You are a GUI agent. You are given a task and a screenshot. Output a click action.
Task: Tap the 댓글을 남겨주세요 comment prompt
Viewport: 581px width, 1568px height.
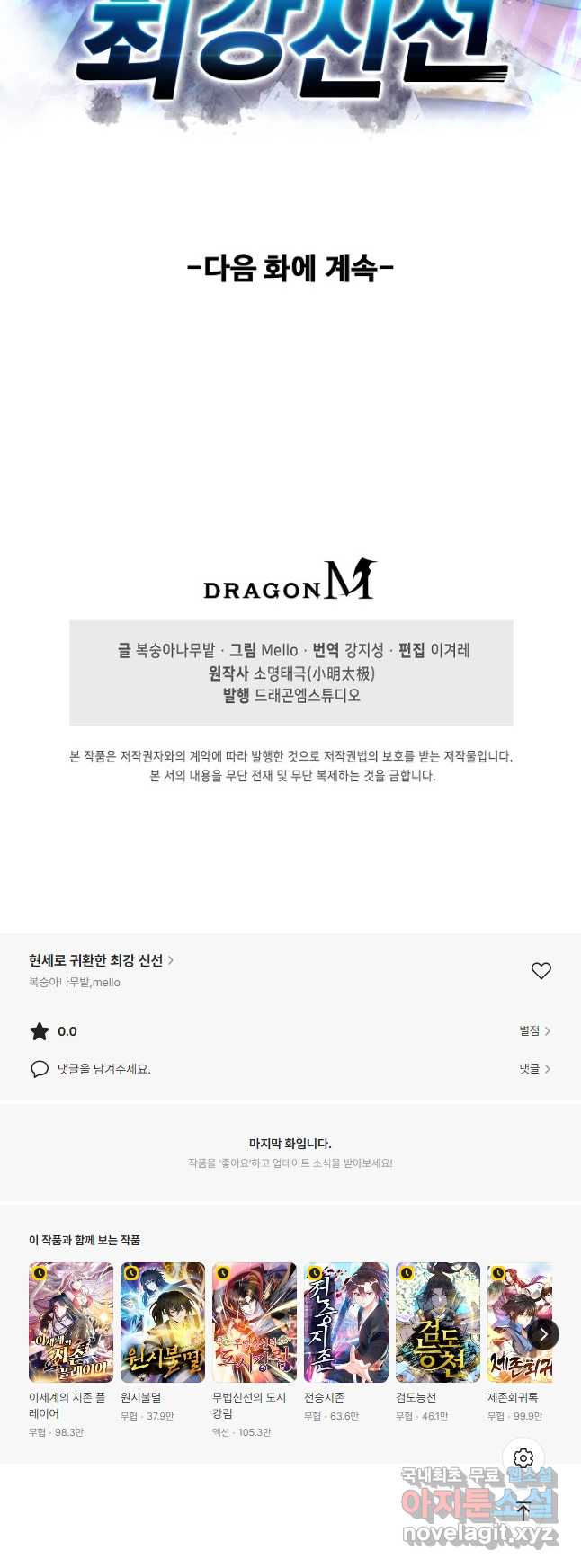pyautogui.click(x=103, y=1069)
